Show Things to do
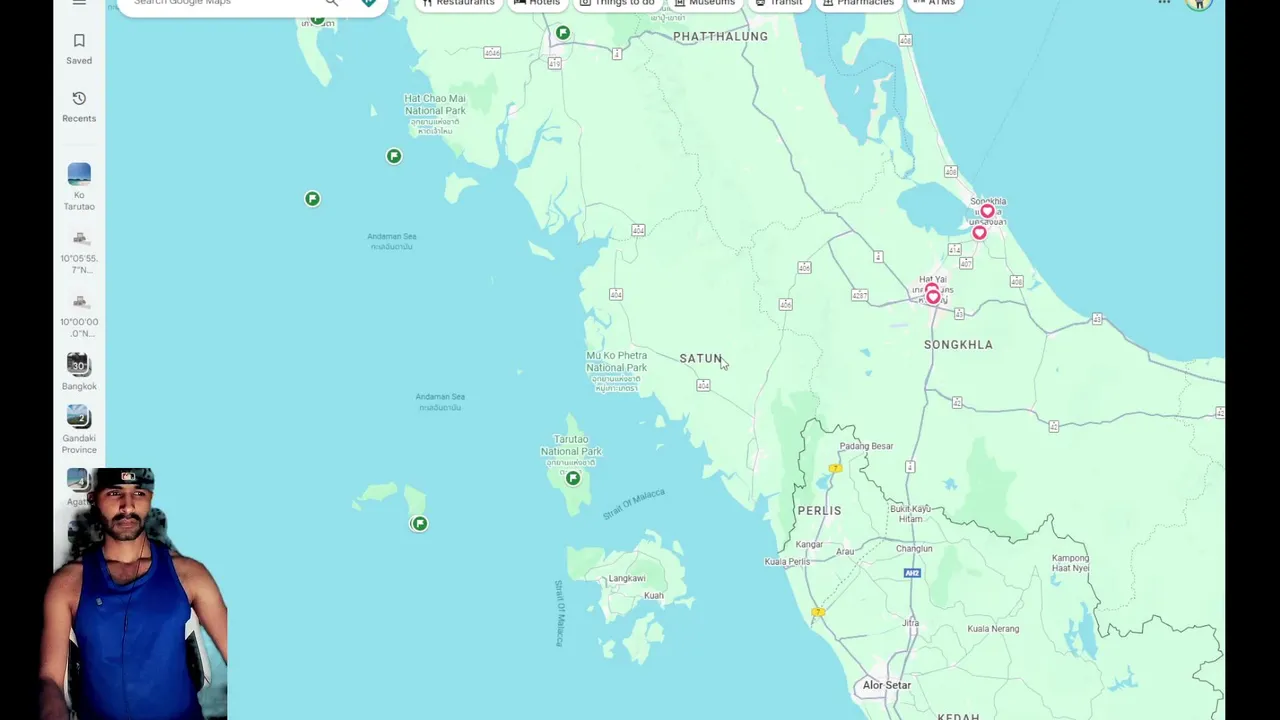The height and width of the screenshot is (720, 1280). click(617, 3)
